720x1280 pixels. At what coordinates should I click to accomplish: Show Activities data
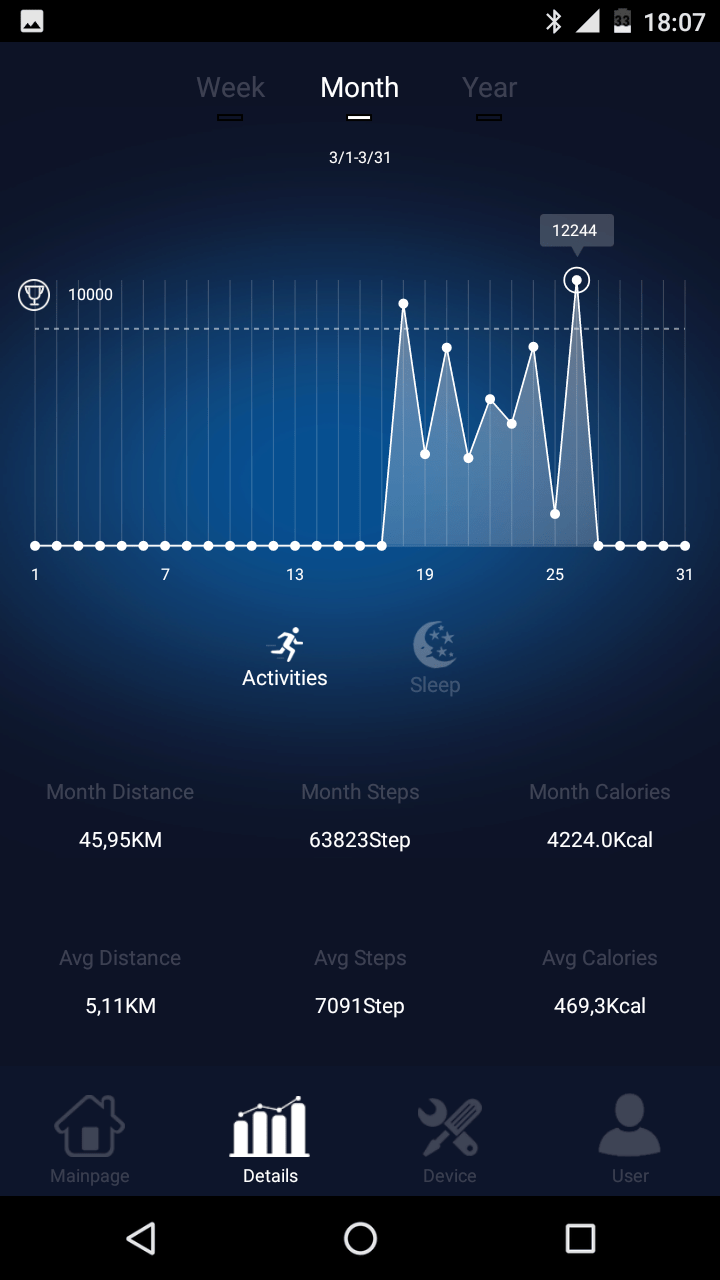[285, 658]
